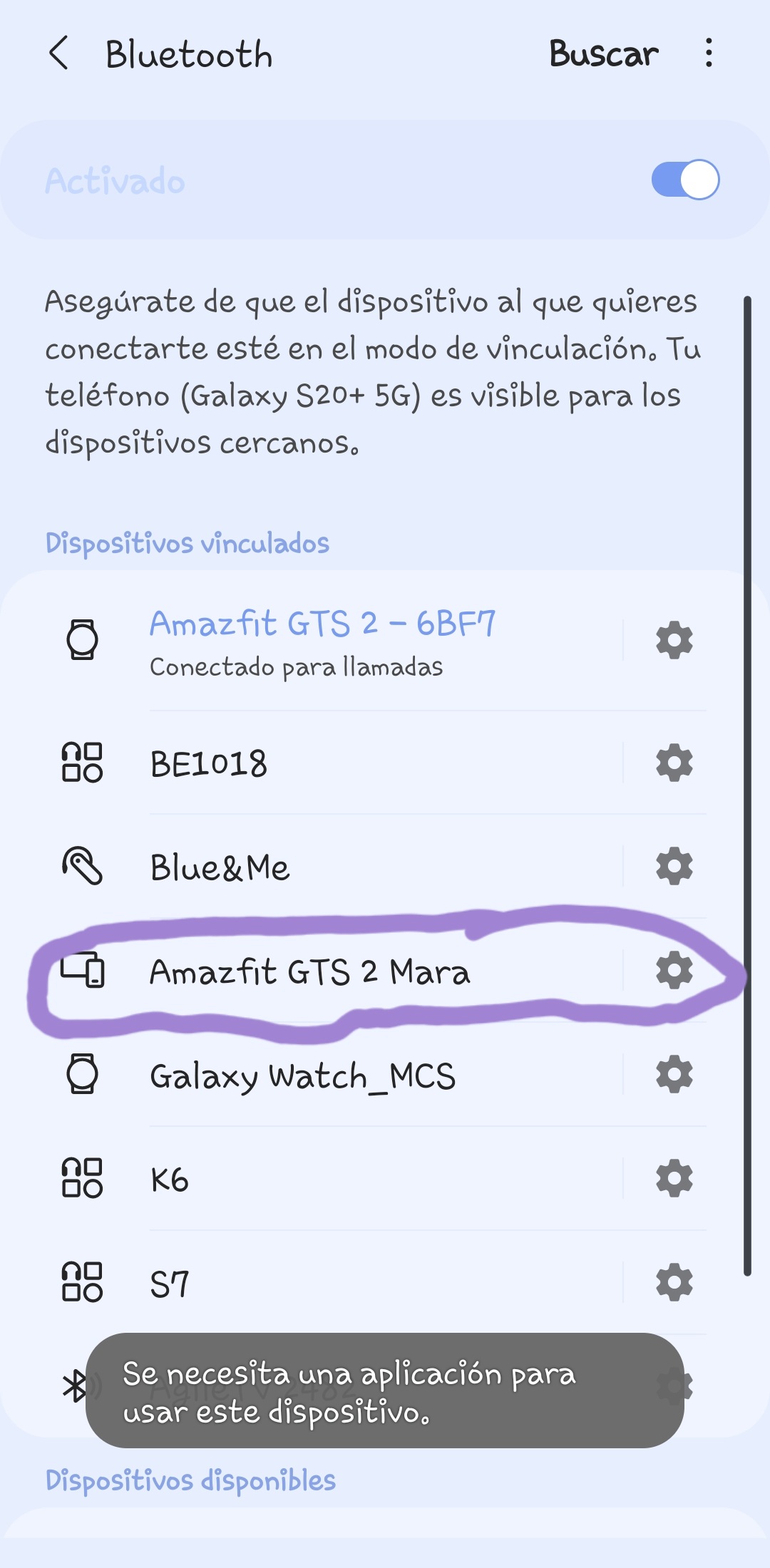
Task: Open settings gear for Amazfit GTS 2 Mara
Action: coord(674,971)
